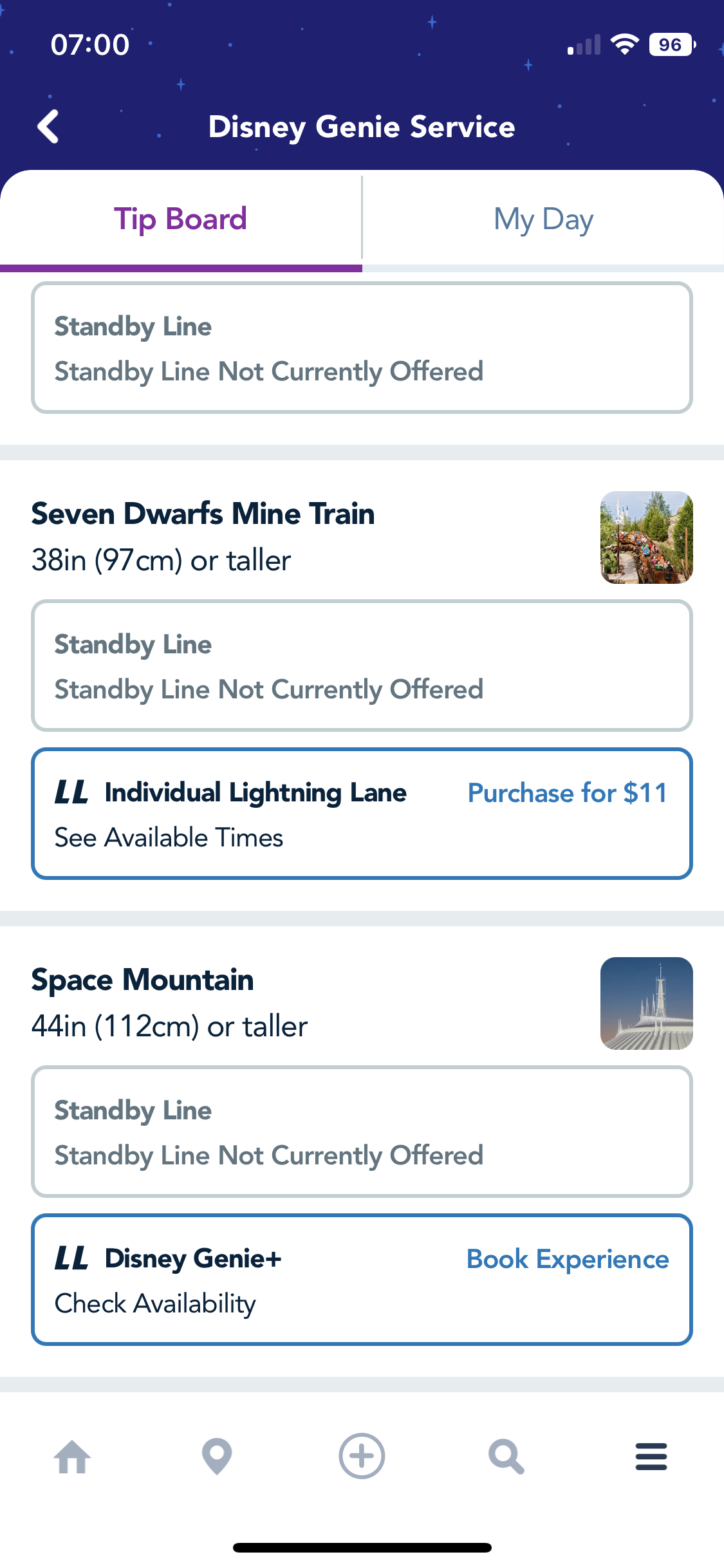This screenshot has height=1568, width=724.
Task: Book Space Mountain Genie+ experience
Action: [x=567, y=1259]
